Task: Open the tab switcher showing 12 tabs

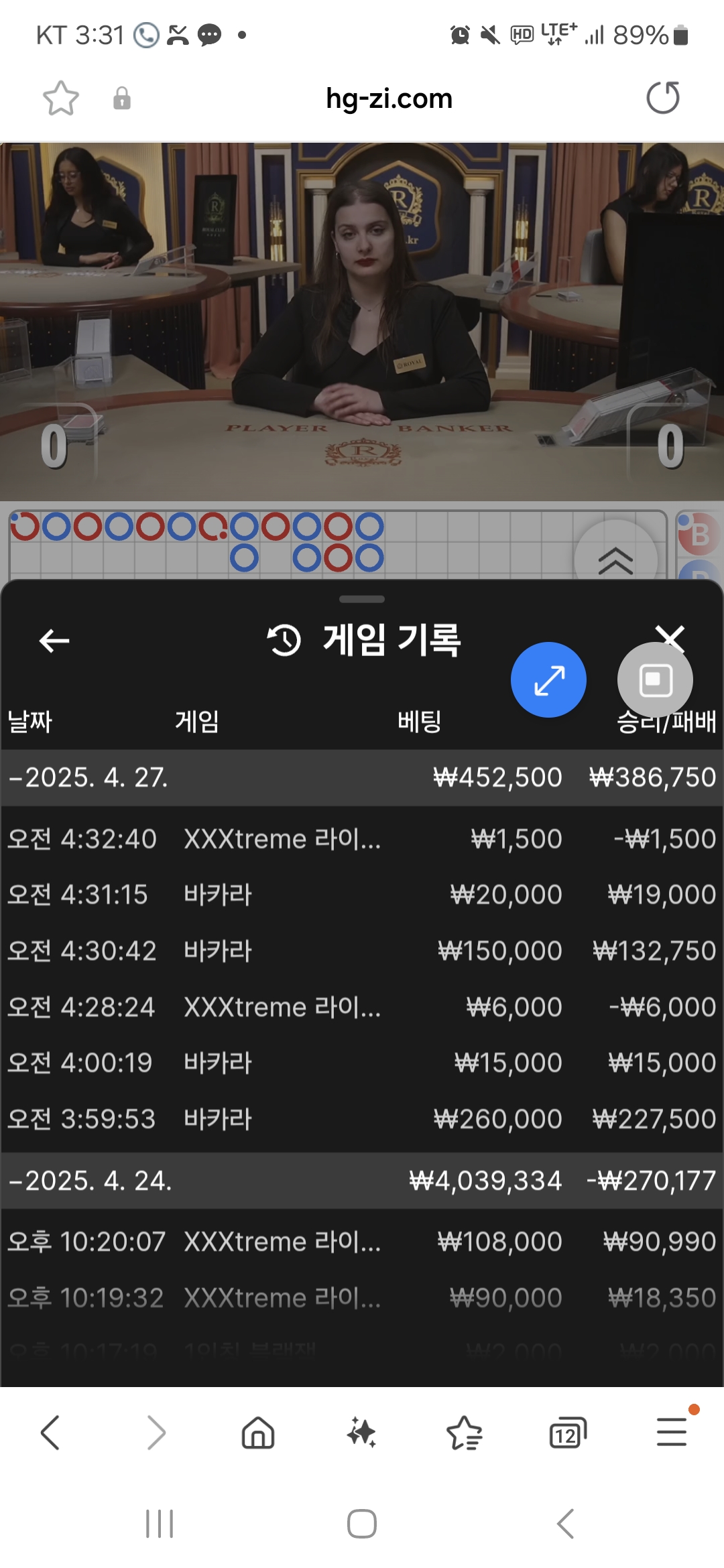Action: (567, 1433)
